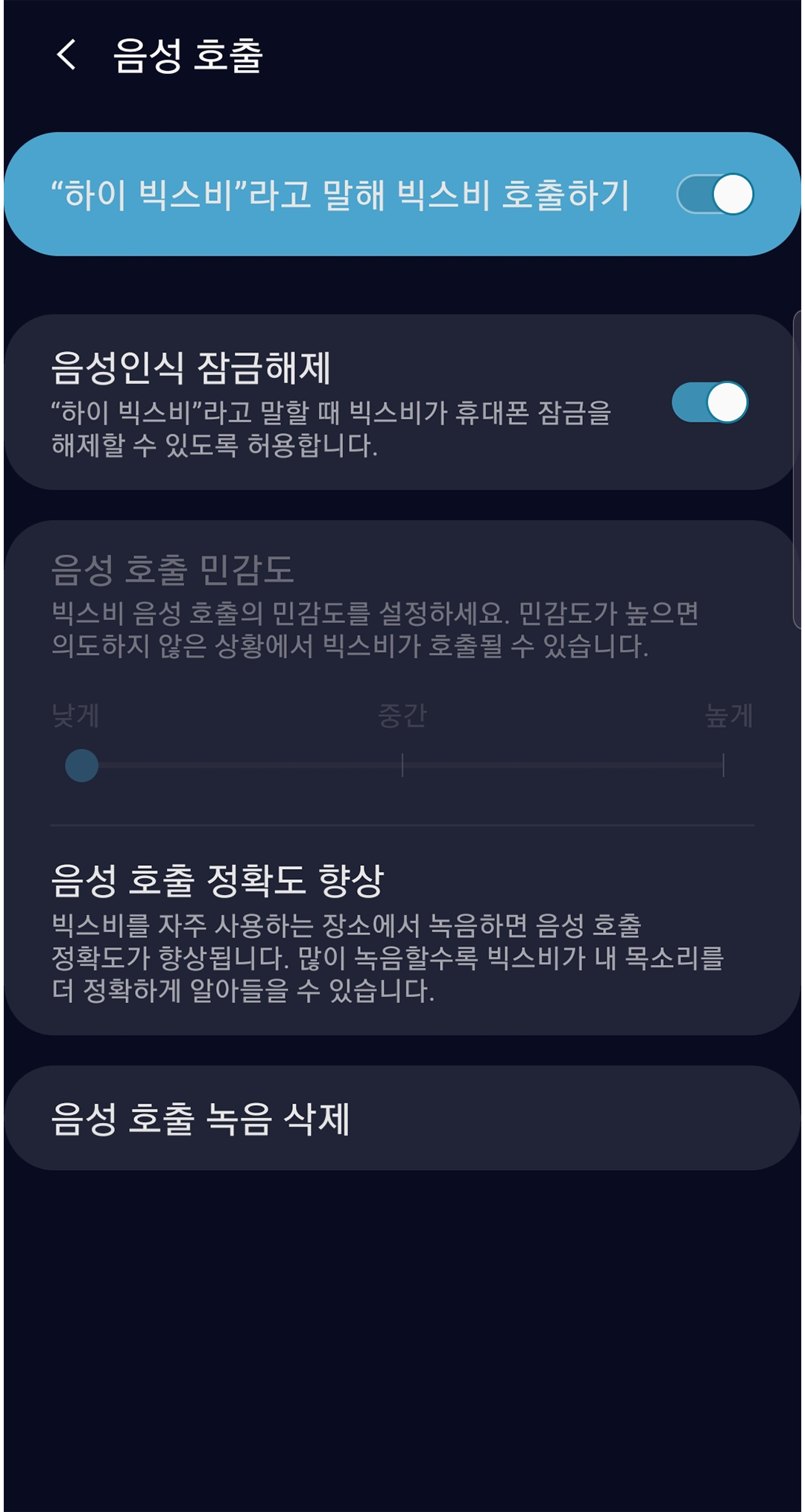Set 음성 호출 민감도 slider to 중간

402,765
